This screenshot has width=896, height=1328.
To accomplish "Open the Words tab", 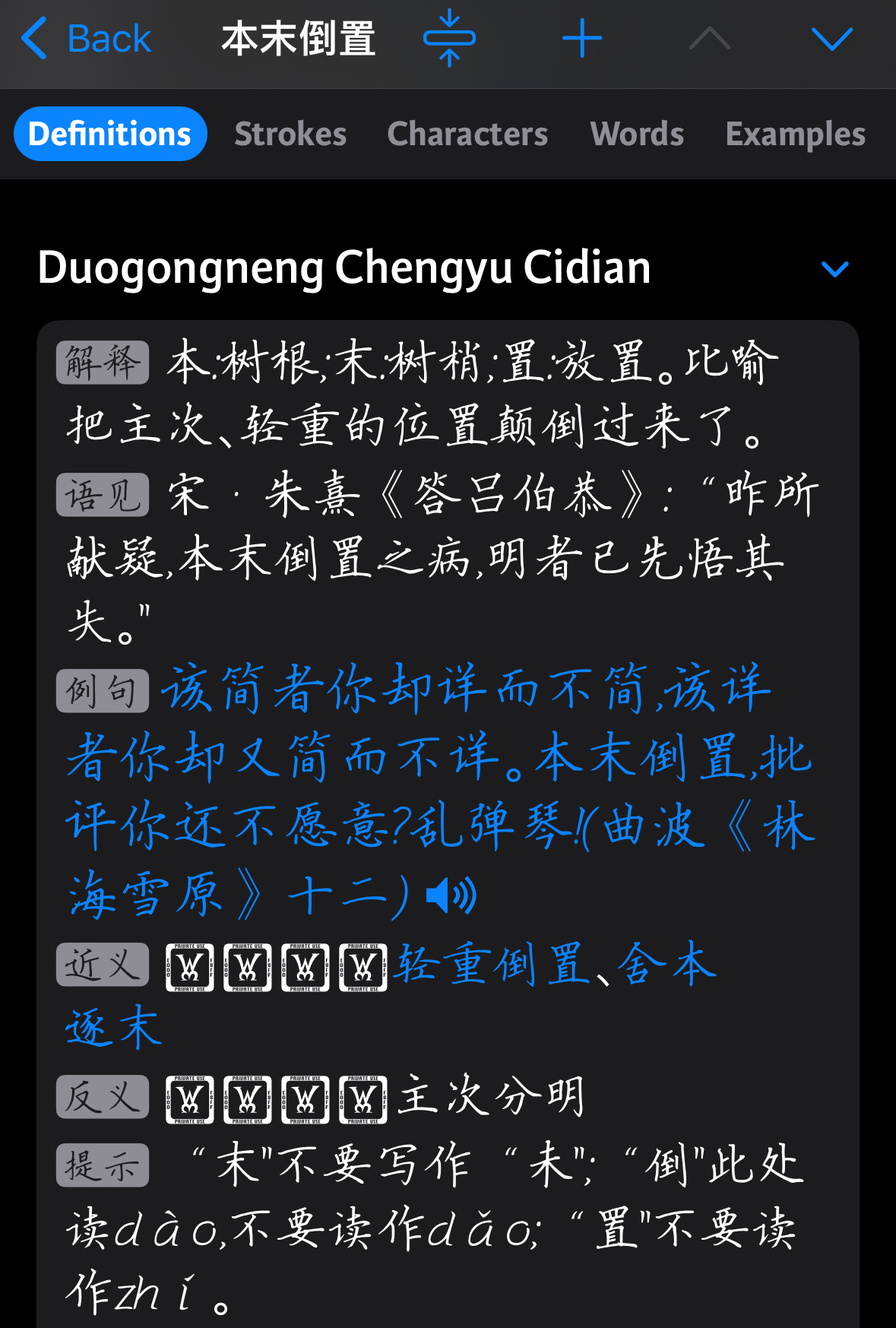I will click(637, 134).
